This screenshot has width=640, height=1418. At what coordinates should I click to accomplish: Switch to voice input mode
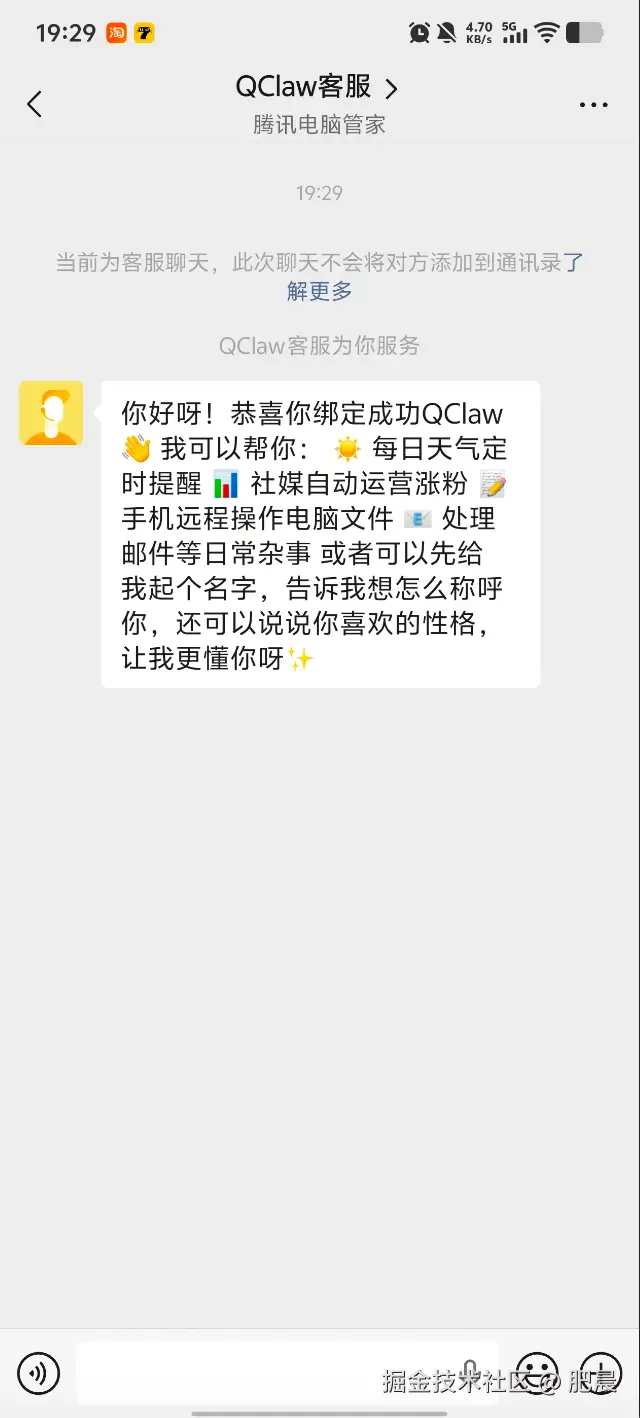tap(39, 1374)
